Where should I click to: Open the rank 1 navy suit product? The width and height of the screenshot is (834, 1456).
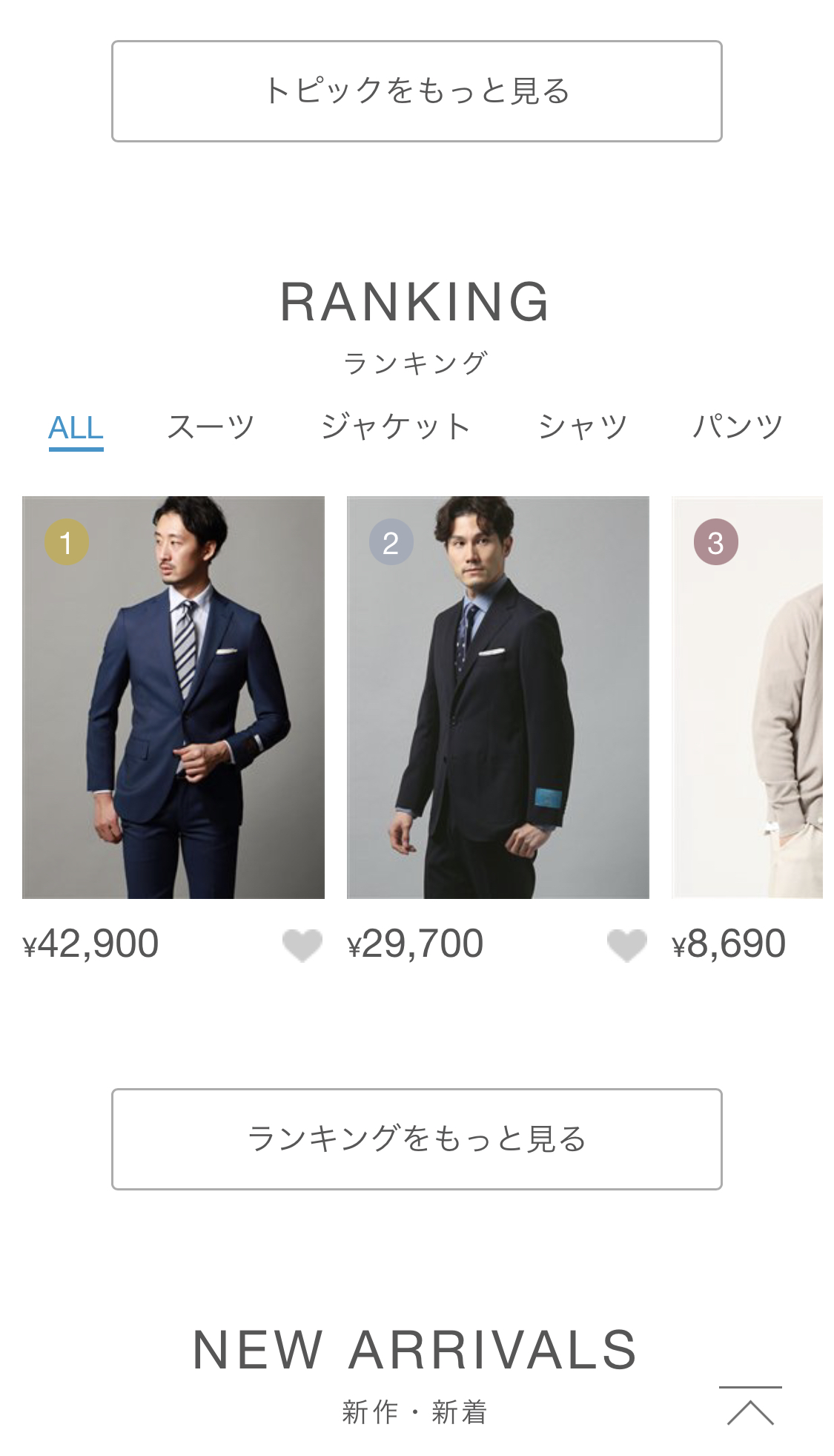point(173,697)
